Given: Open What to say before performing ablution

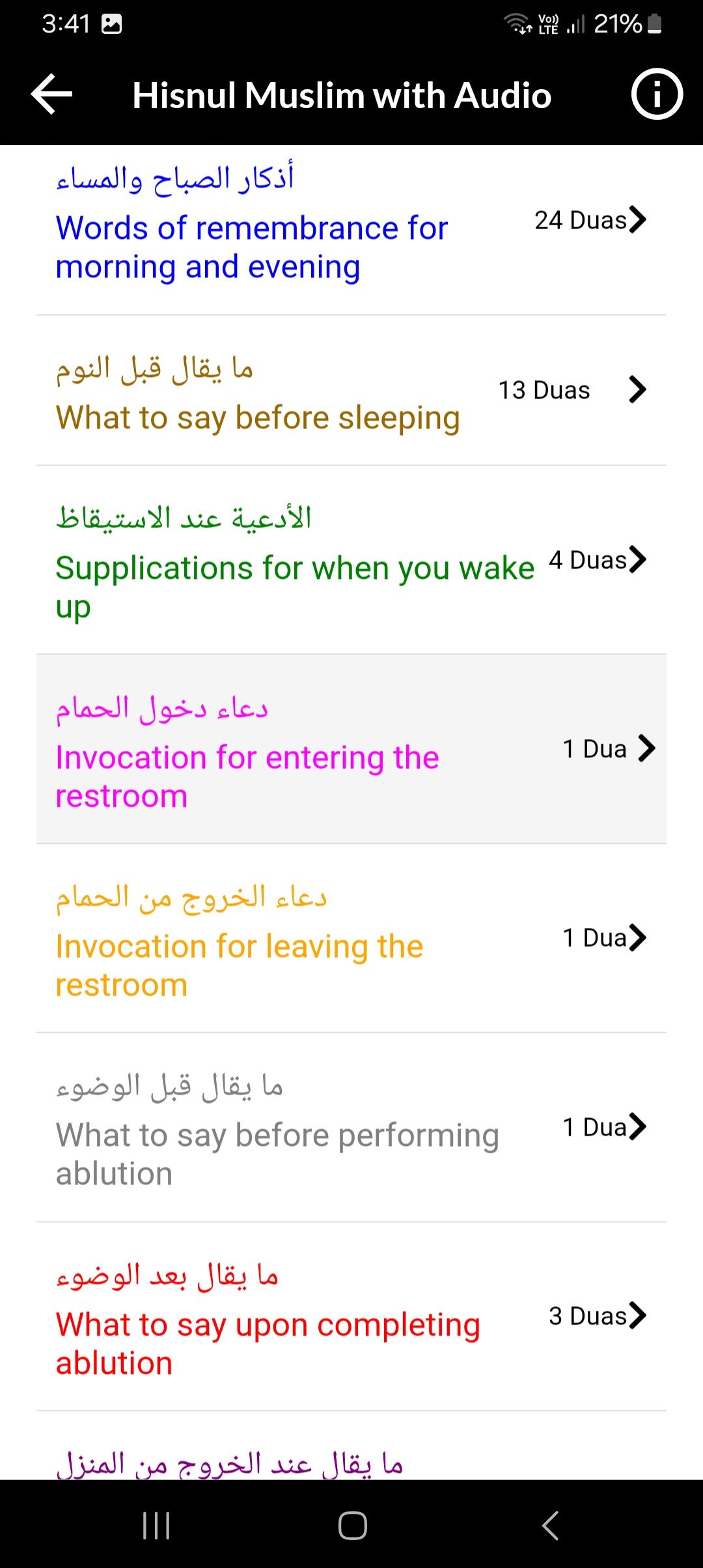Looking at the screenshot, I should [x=351, y=1127].
